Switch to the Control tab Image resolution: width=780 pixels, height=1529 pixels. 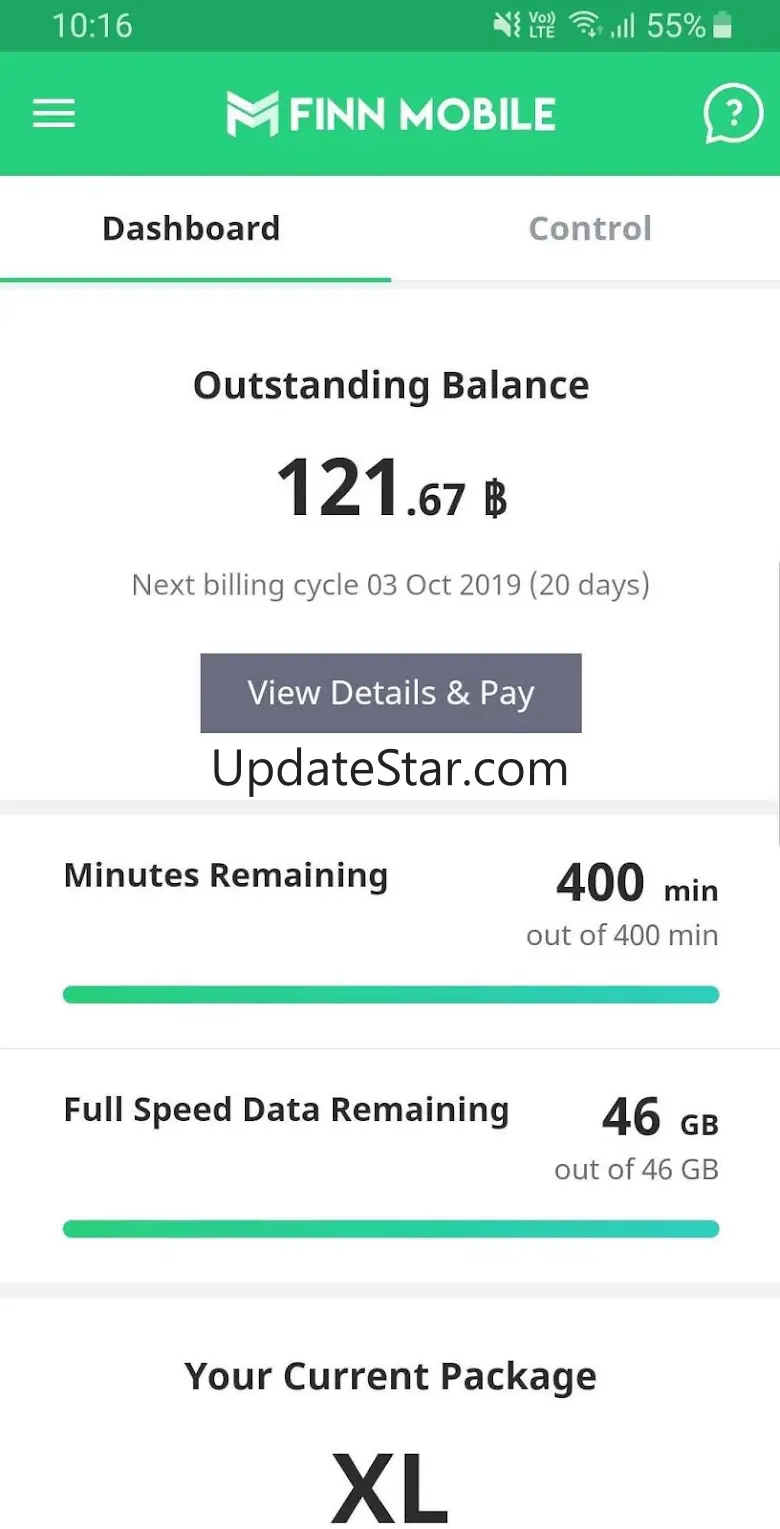pyautogui.click(x=589, y=229)
